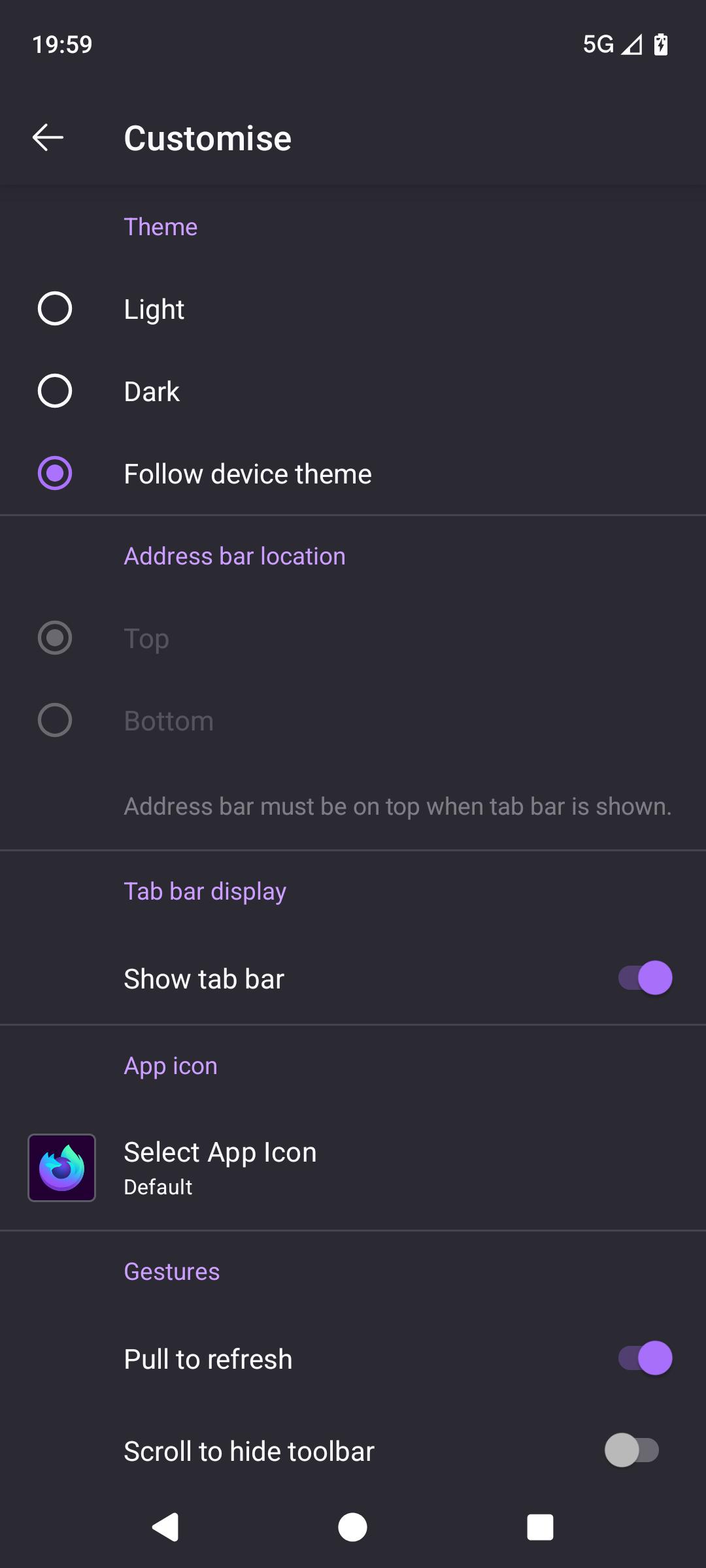706x1568 pixels.
Task: Select the Light theme
Action: (55, 309)
